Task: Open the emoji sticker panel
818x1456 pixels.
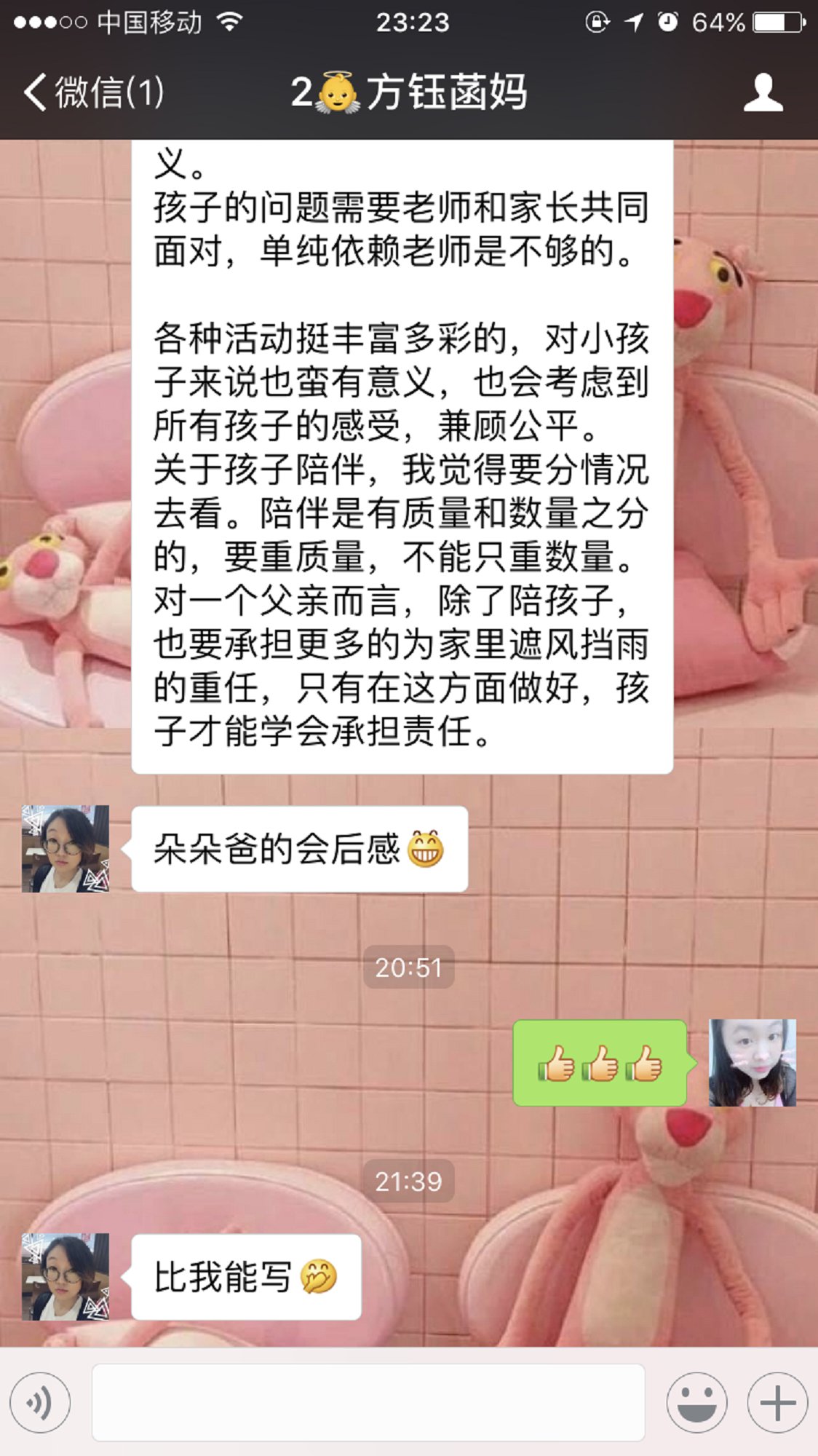Action: pos(696,1402)
